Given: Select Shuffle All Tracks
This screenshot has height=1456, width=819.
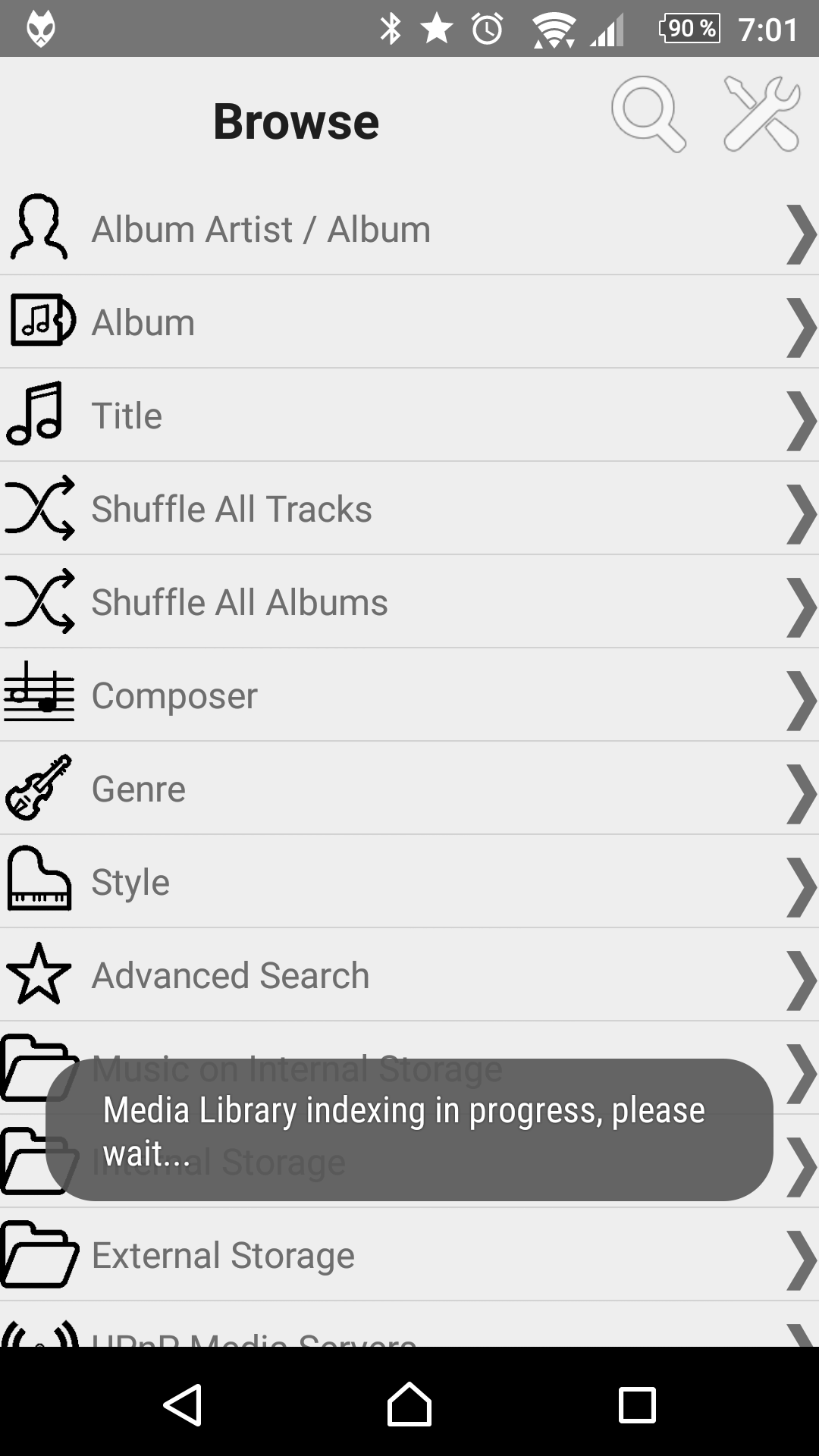Looking at the screenshot, I should click(x=409, y=509).
